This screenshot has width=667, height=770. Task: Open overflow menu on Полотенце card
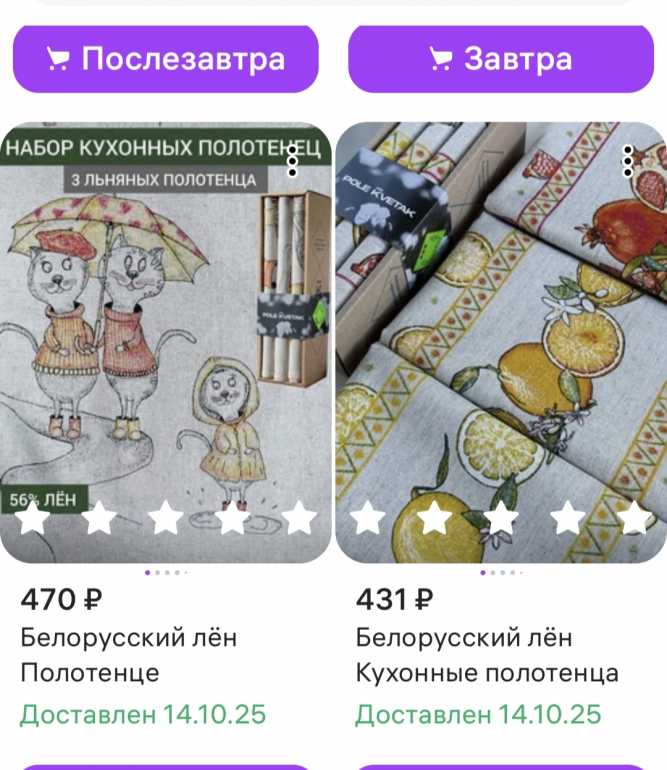click(x=292, y=160)
